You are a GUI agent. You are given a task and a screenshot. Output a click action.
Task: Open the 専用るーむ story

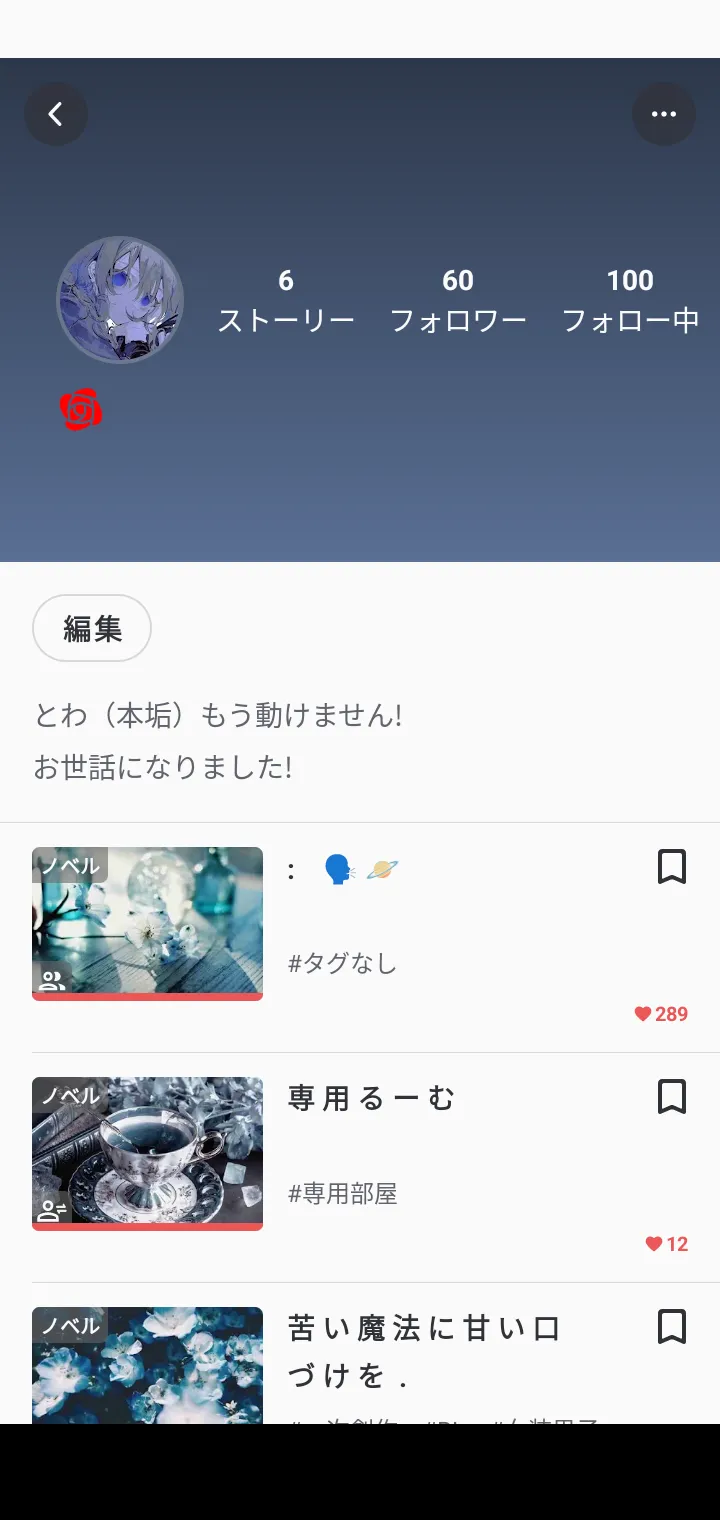coord(372,1098)
